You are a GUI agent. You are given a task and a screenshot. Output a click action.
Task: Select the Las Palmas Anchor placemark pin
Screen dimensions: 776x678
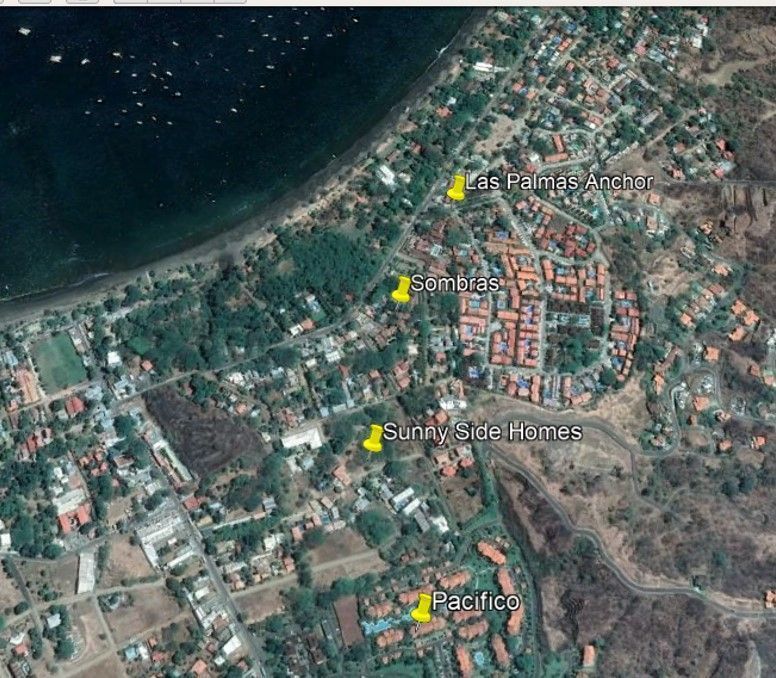coord(456,187)
